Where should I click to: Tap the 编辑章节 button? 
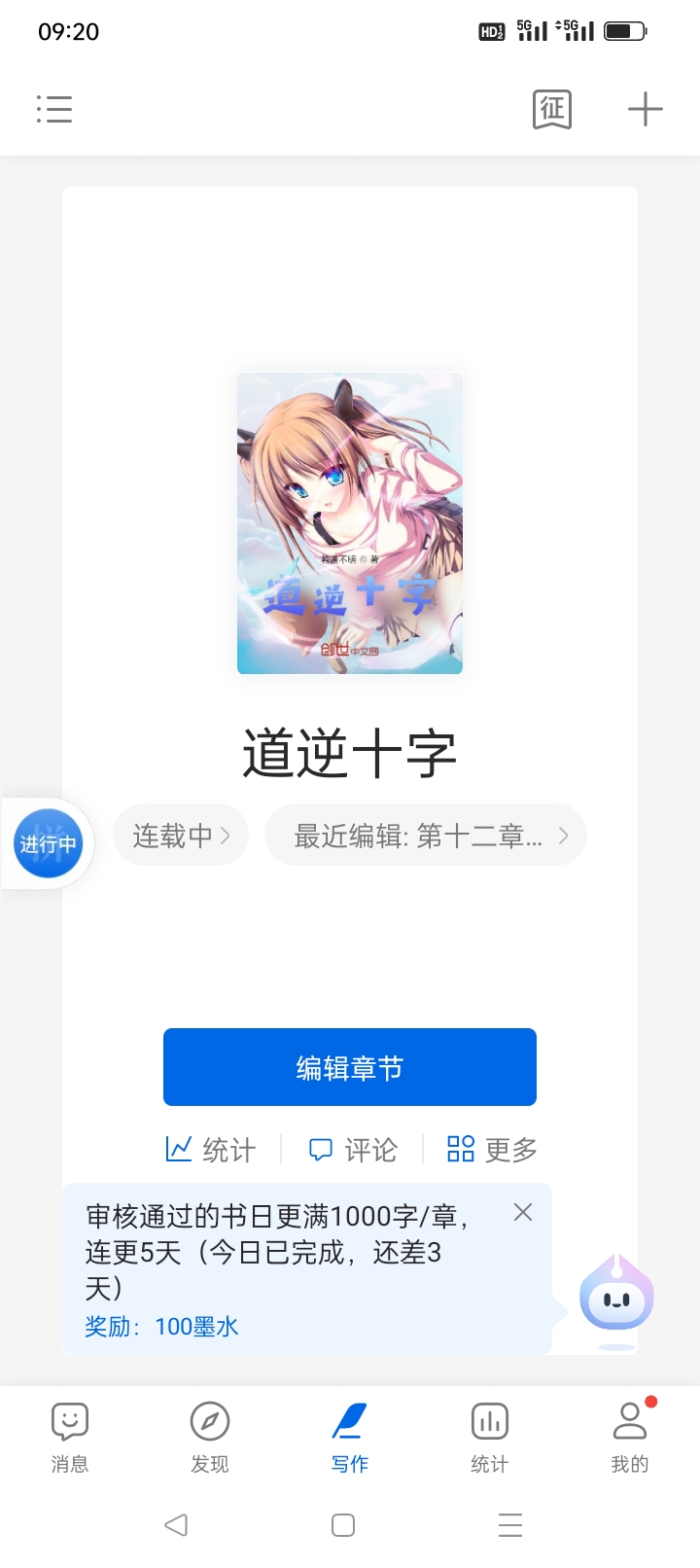tap(350, 1067)
